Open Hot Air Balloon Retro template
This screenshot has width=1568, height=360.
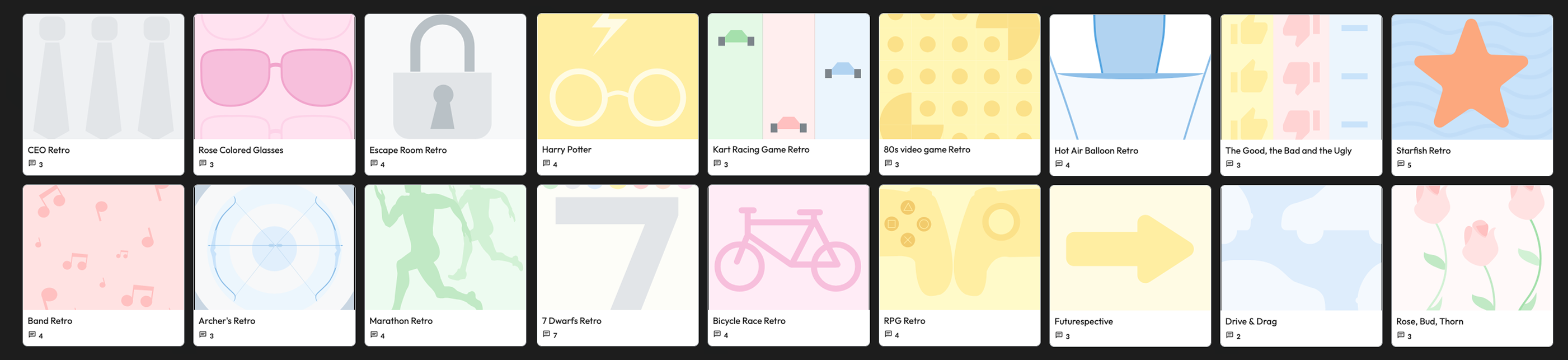[x=1130, y=95]
